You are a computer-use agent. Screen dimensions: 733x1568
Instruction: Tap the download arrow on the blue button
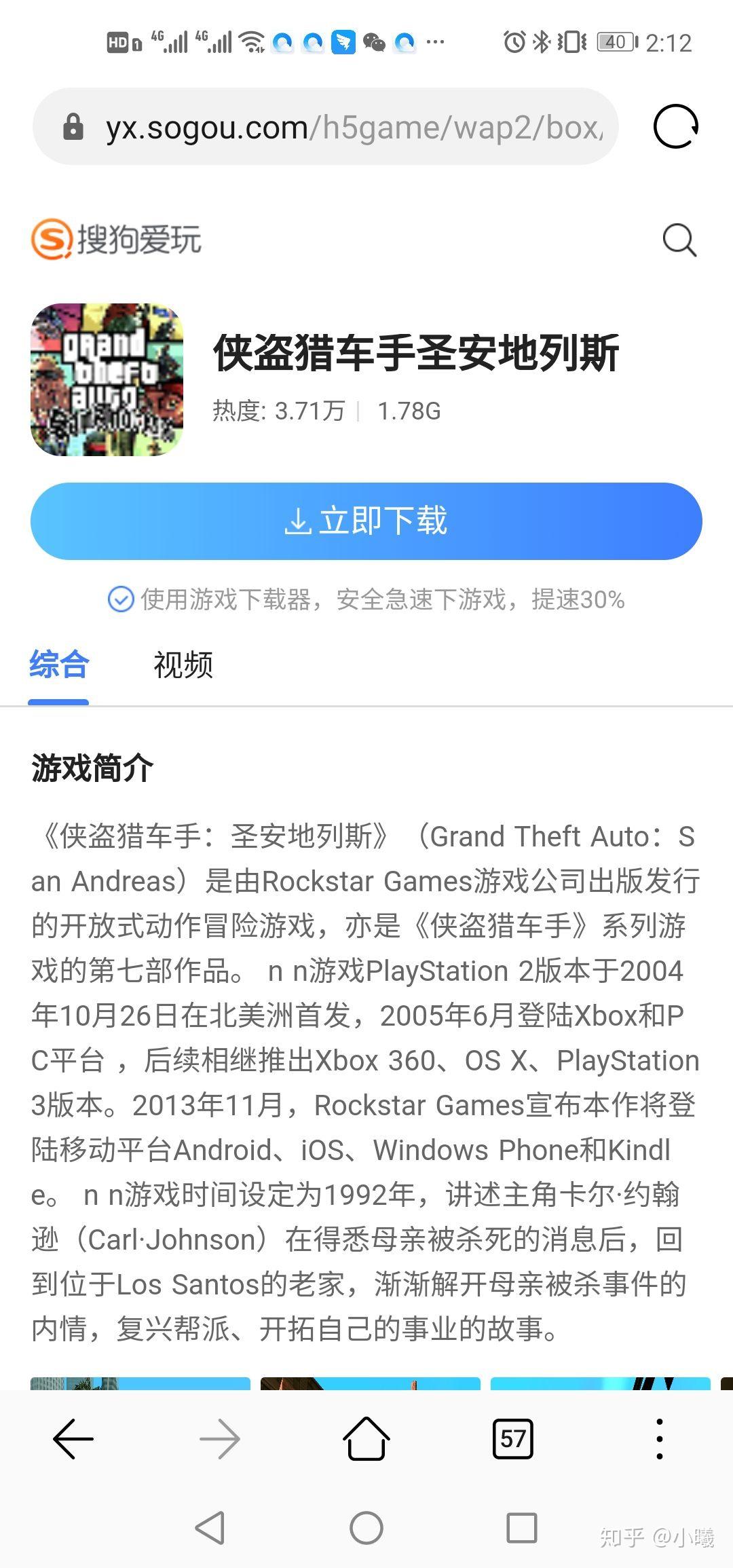coord(299,521)
